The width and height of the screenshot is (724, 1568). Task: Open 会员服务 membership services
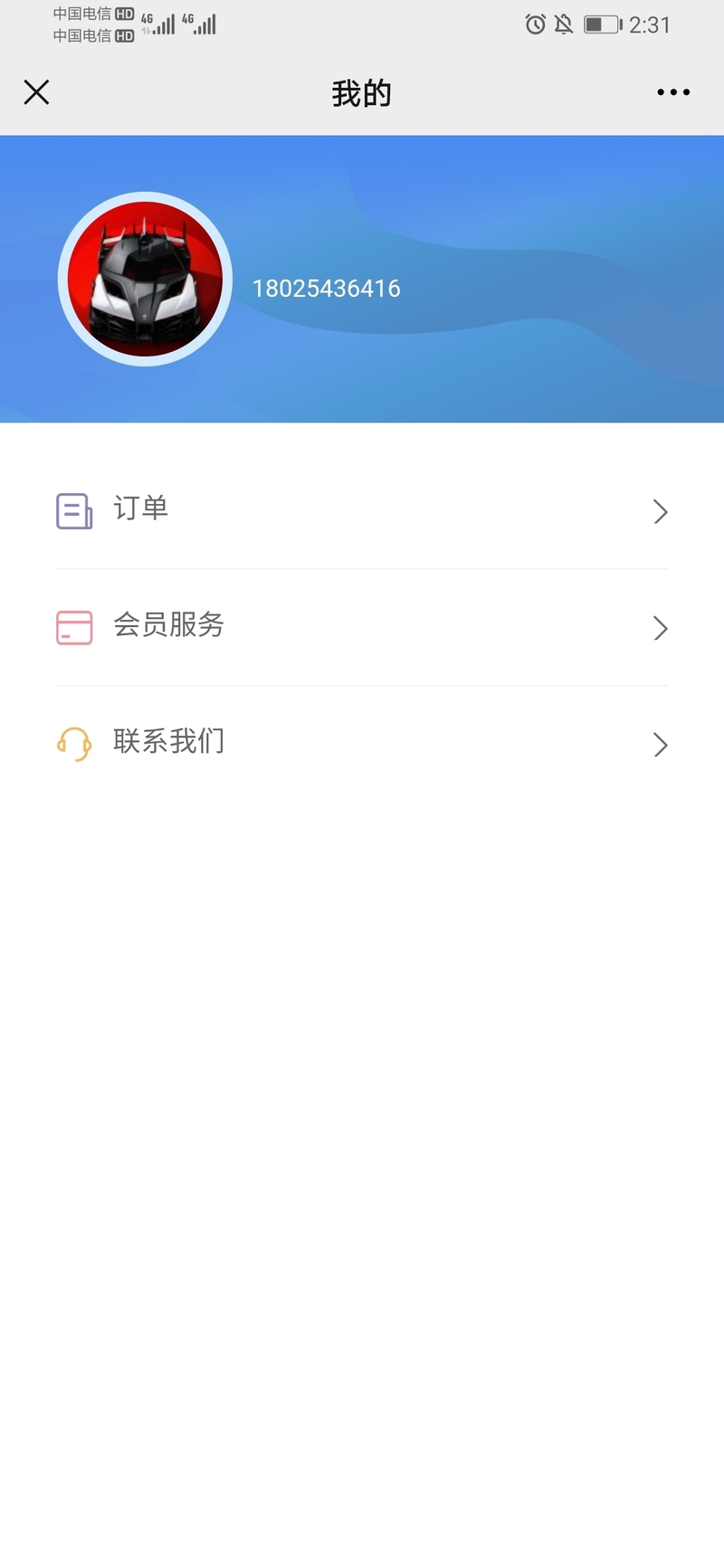point(362,628)
